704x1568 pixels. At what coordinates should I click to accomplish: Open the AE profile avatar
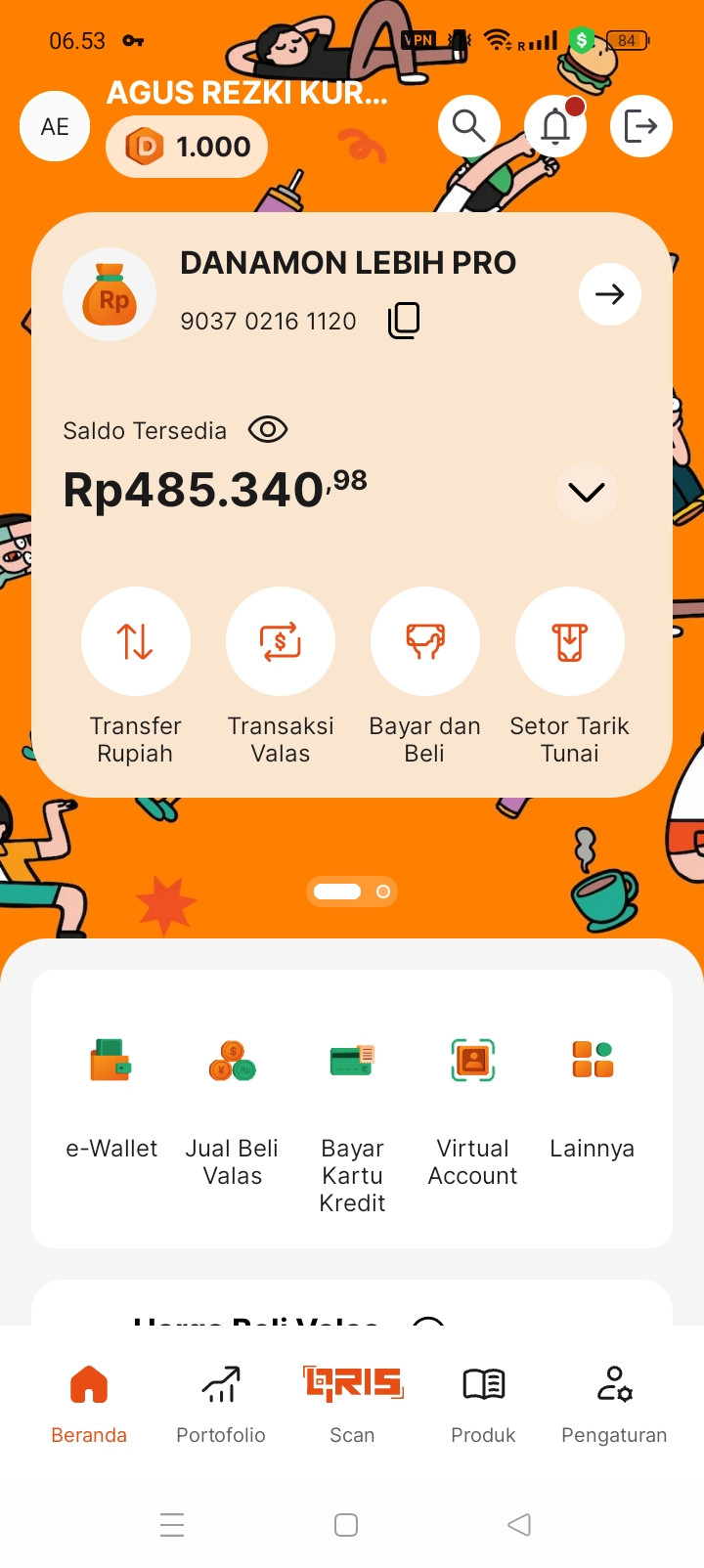pyautogui.click(x=55, y=126)
